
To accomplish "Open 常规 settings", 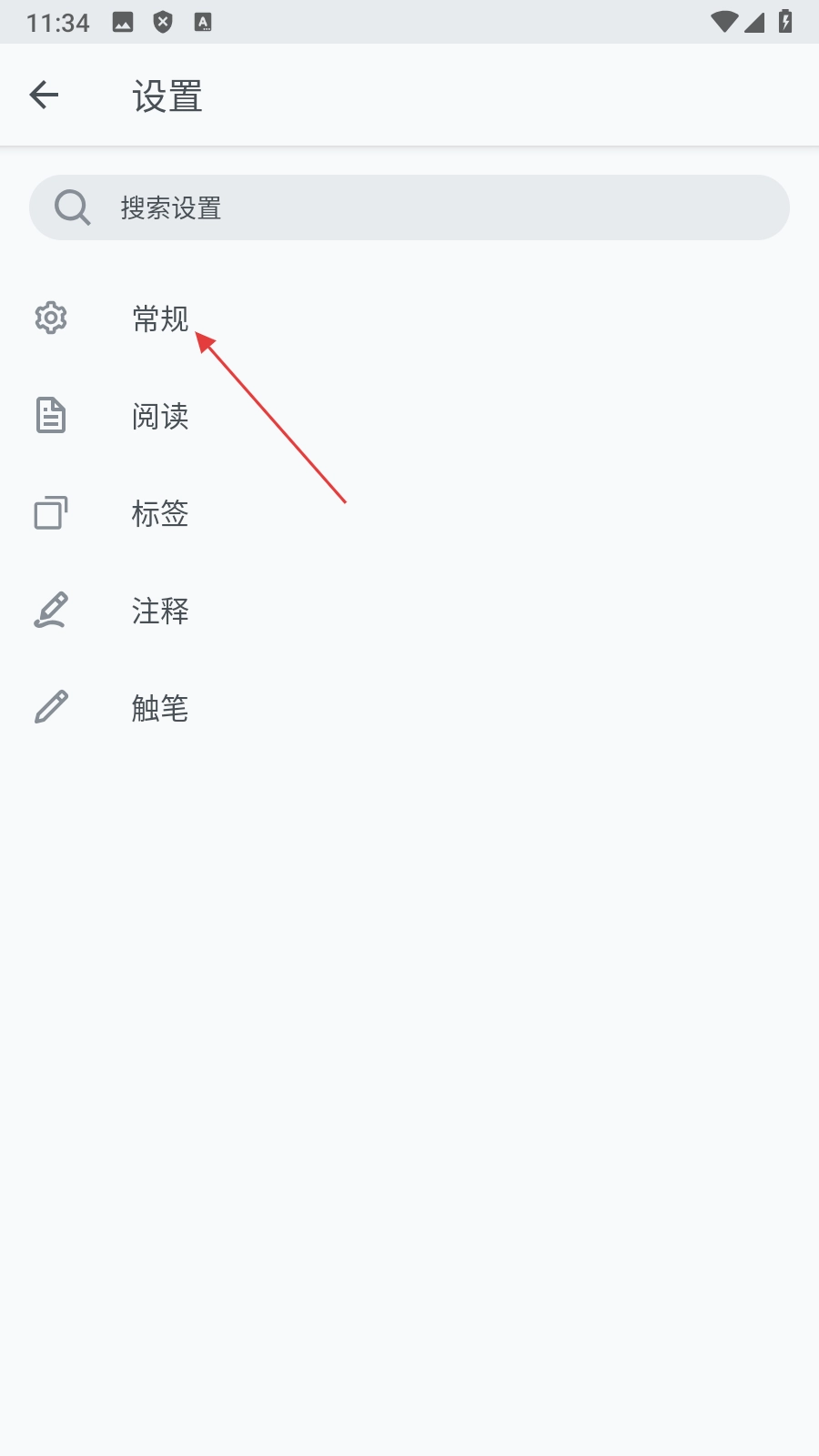I will click(160, 318).
